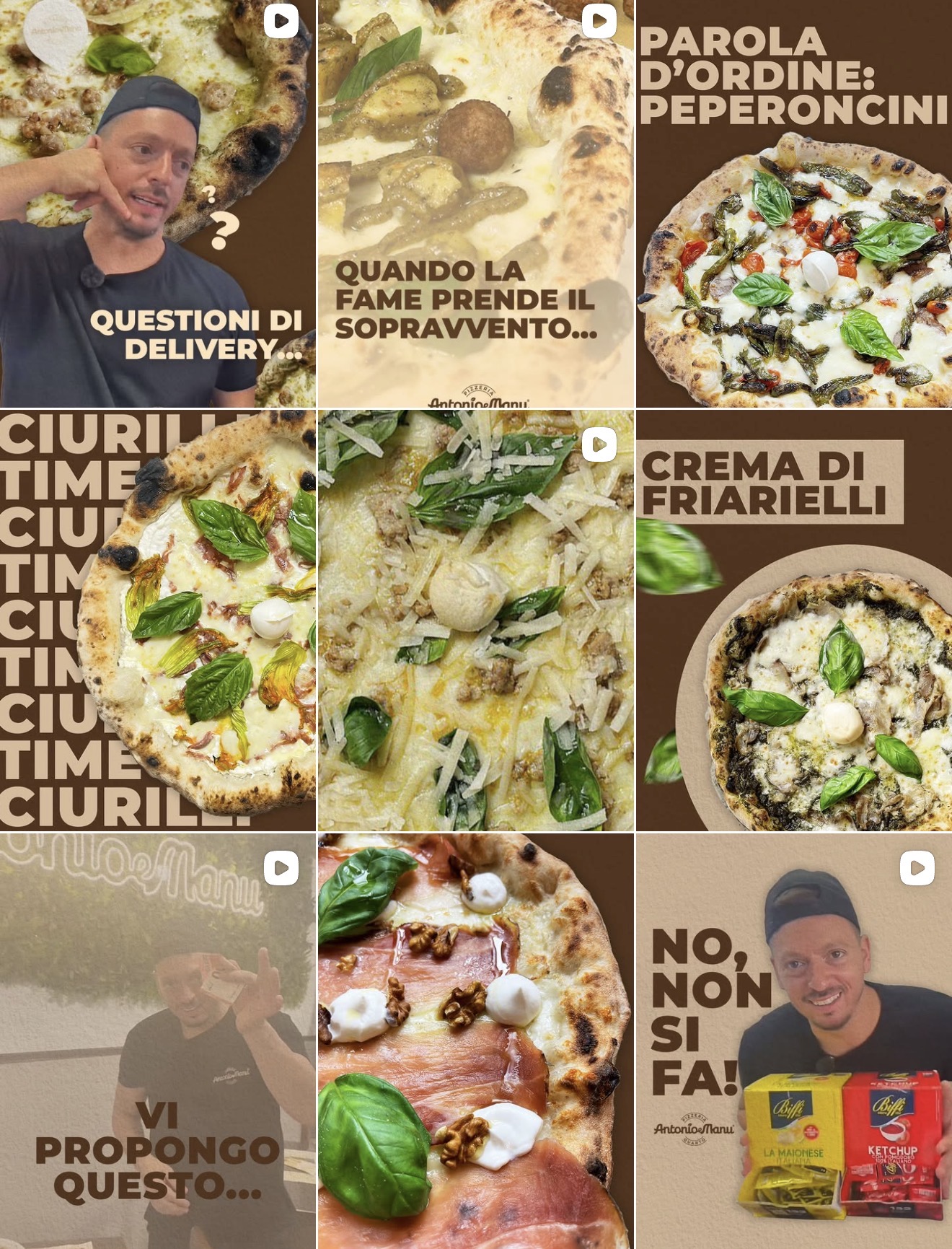Viewport: 952px width, 1249px height.
Task: Open the 'Questioni di delivery' reel
Action: [158, 203]
